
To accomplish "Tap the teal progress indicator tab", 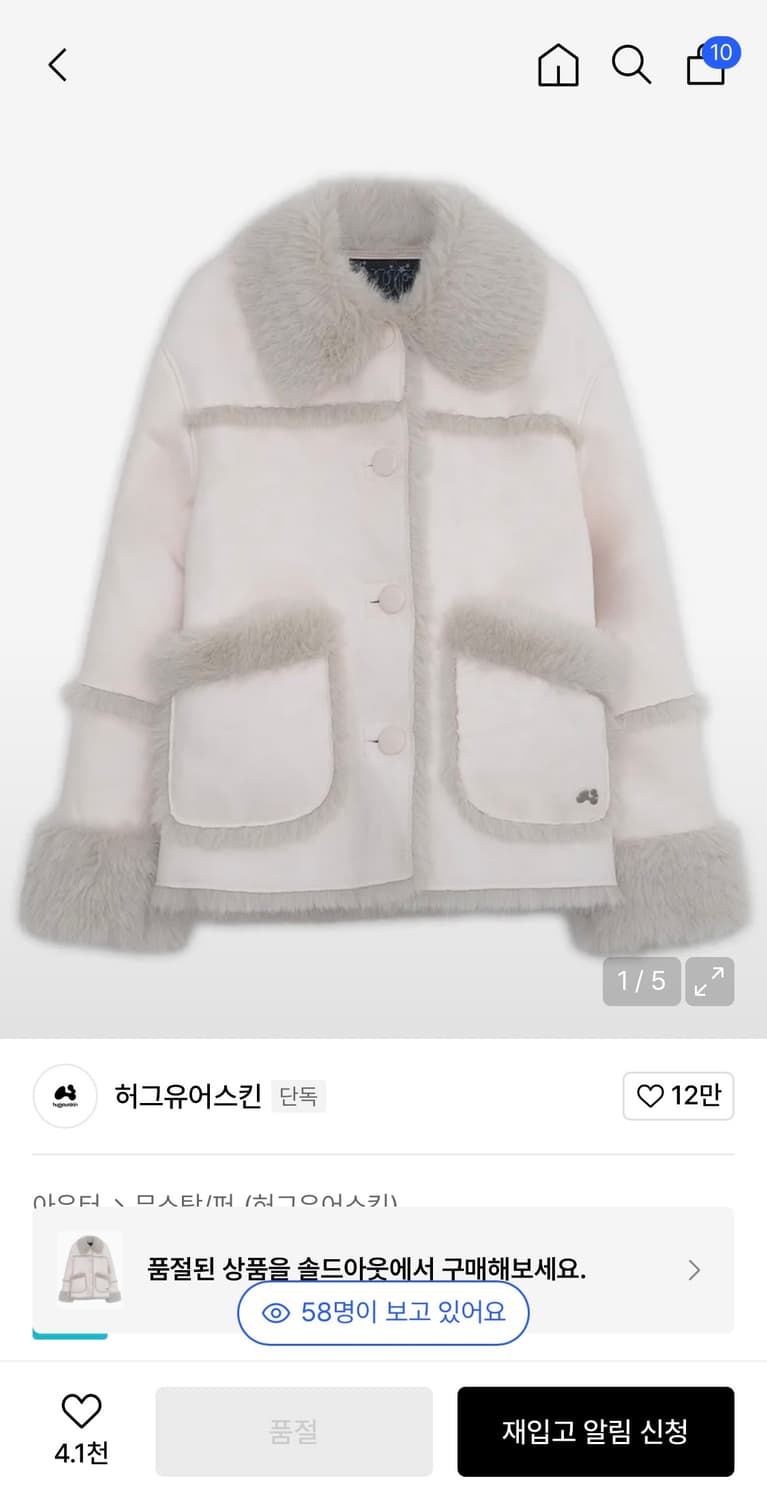I will [69, 1333].
